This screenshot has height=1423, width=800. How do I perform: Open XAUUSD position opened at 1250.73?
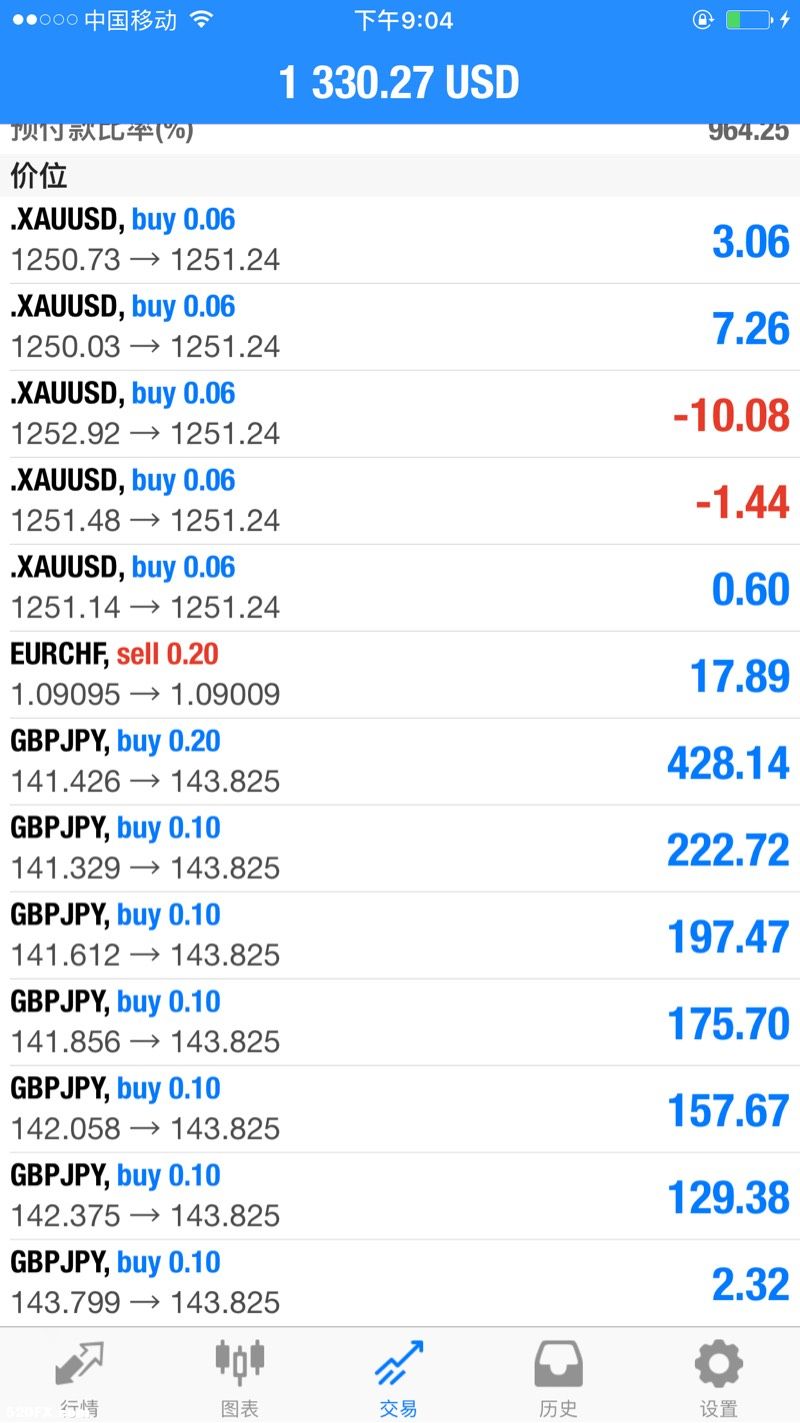pyautogui.click(x=400, y=240)
